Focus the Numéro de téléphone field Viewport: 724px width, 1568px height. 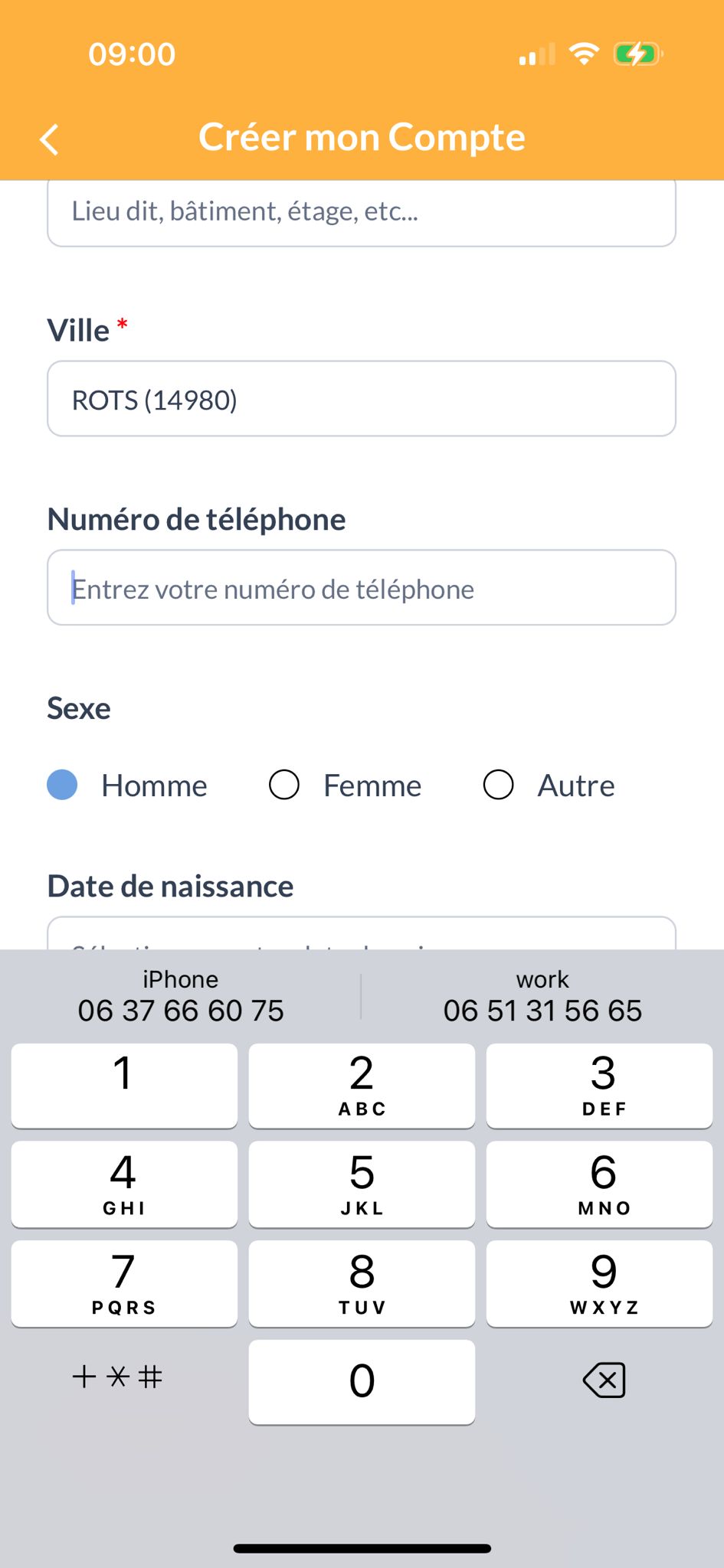pos(362,588)
